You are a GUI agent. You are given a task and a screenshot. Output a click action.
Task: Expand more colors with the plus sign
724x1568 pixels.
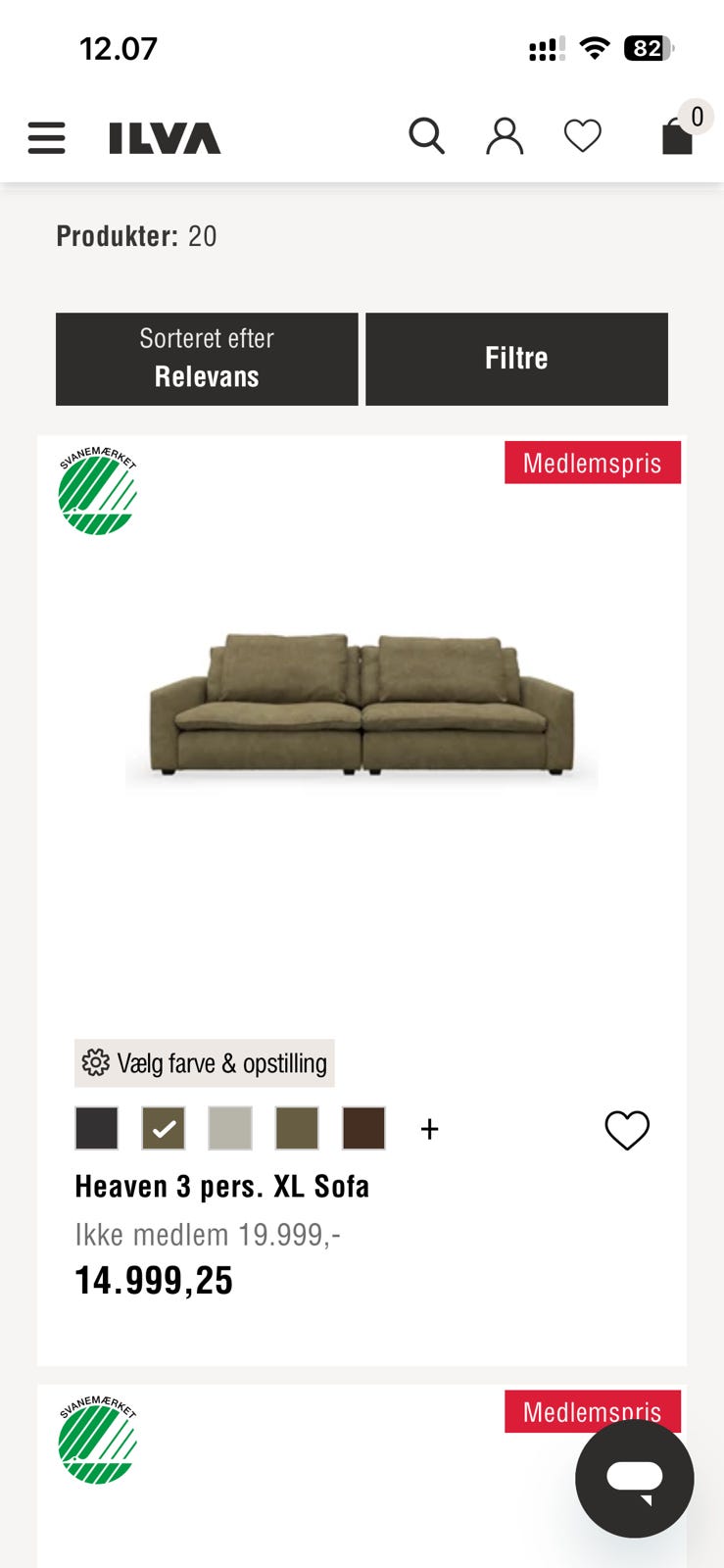(429, 1129)
